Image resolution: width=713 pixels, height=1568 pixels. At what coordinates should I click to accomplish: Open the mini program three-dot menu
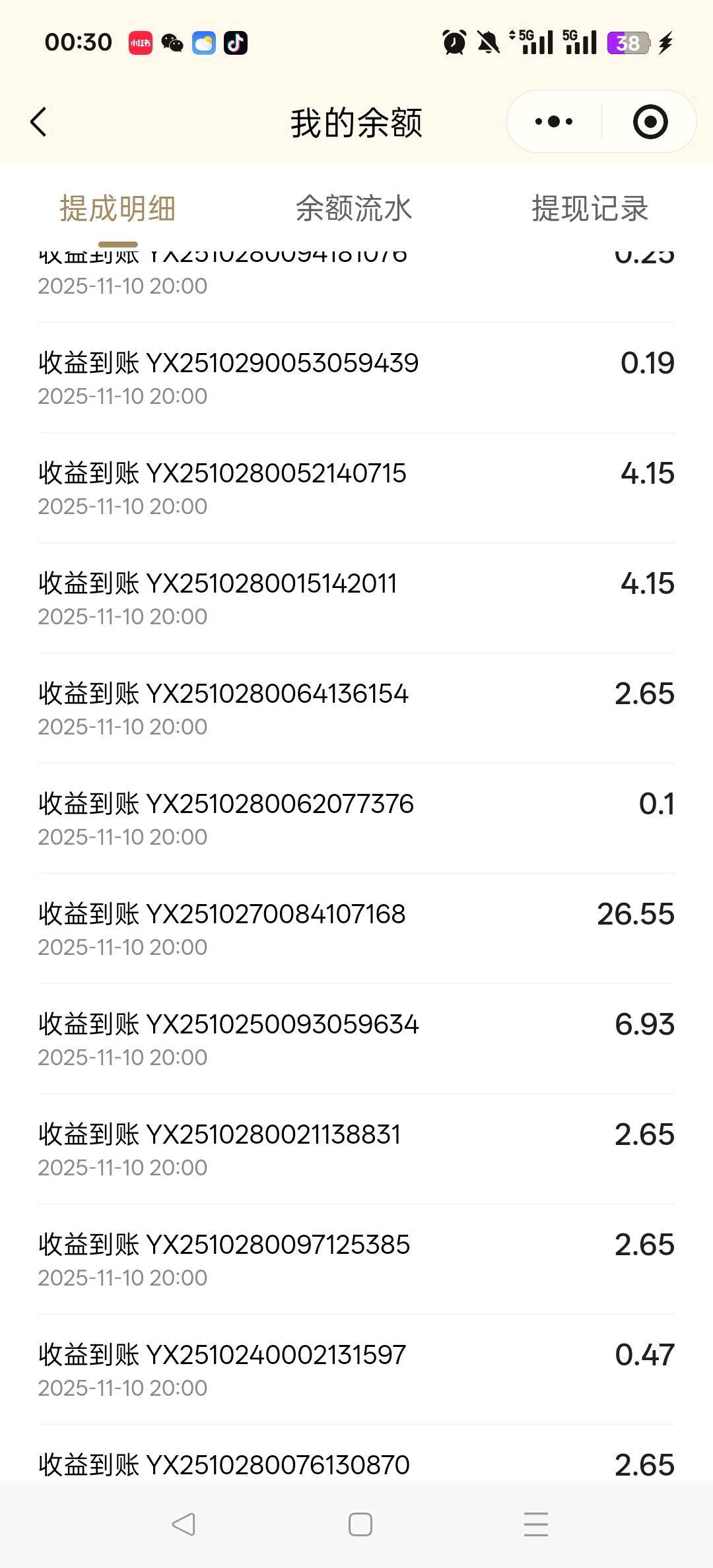[x=554, y=122]
